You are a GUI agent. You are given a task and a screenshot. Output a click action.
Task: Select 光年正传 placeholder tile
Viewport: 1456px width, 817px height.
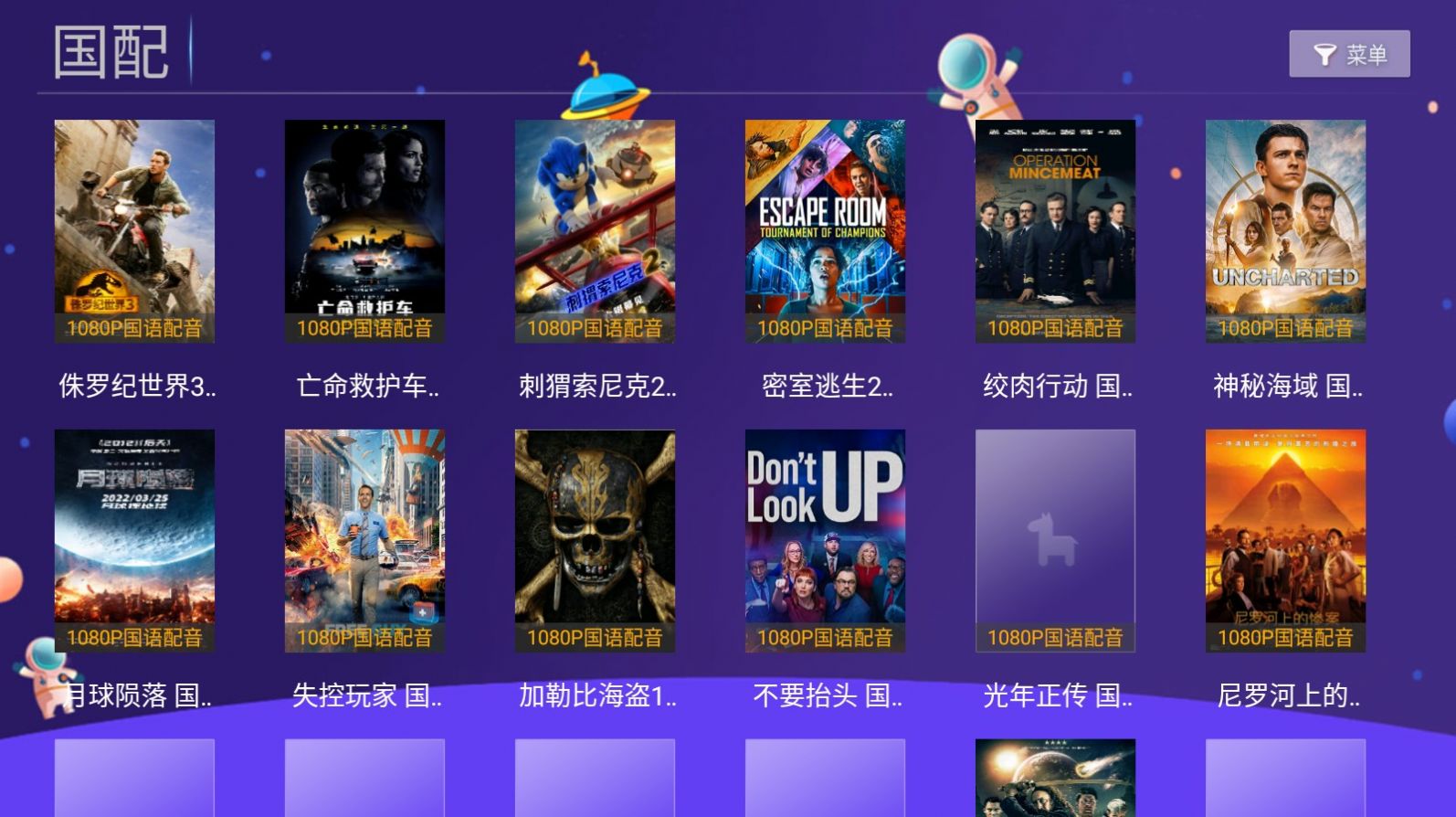1055,540
